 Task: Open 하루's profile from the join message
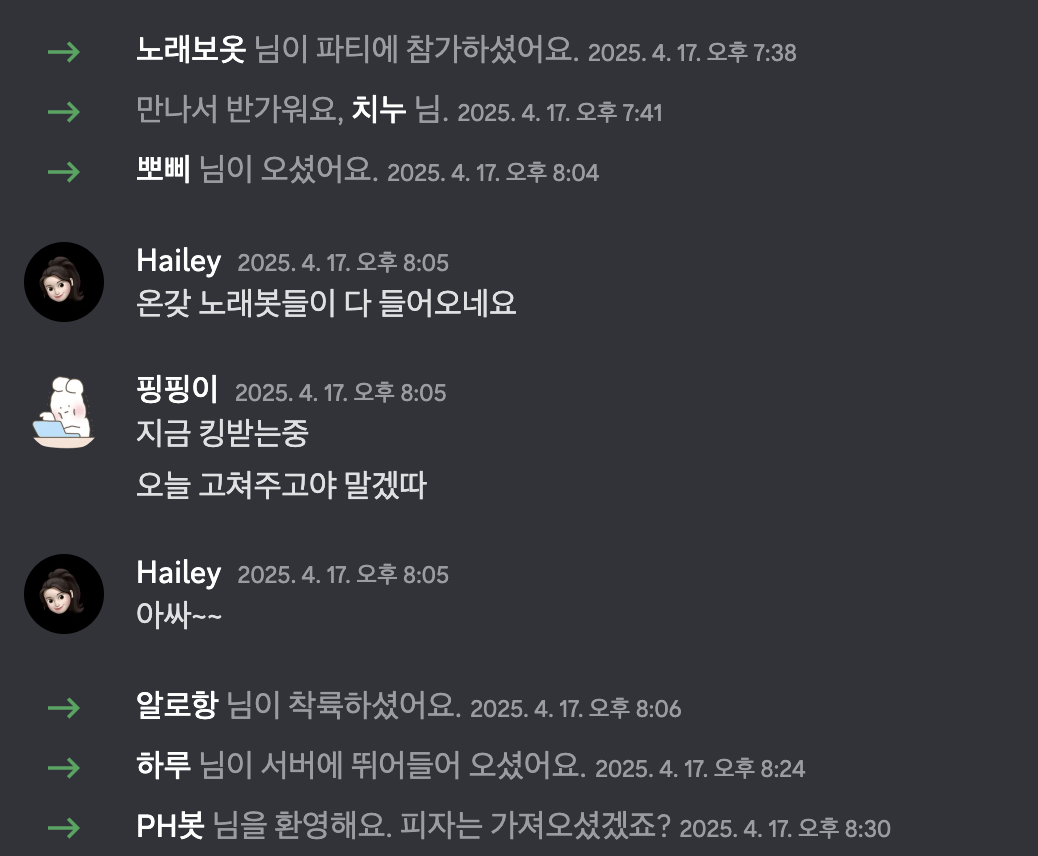[x=163, y=767]
